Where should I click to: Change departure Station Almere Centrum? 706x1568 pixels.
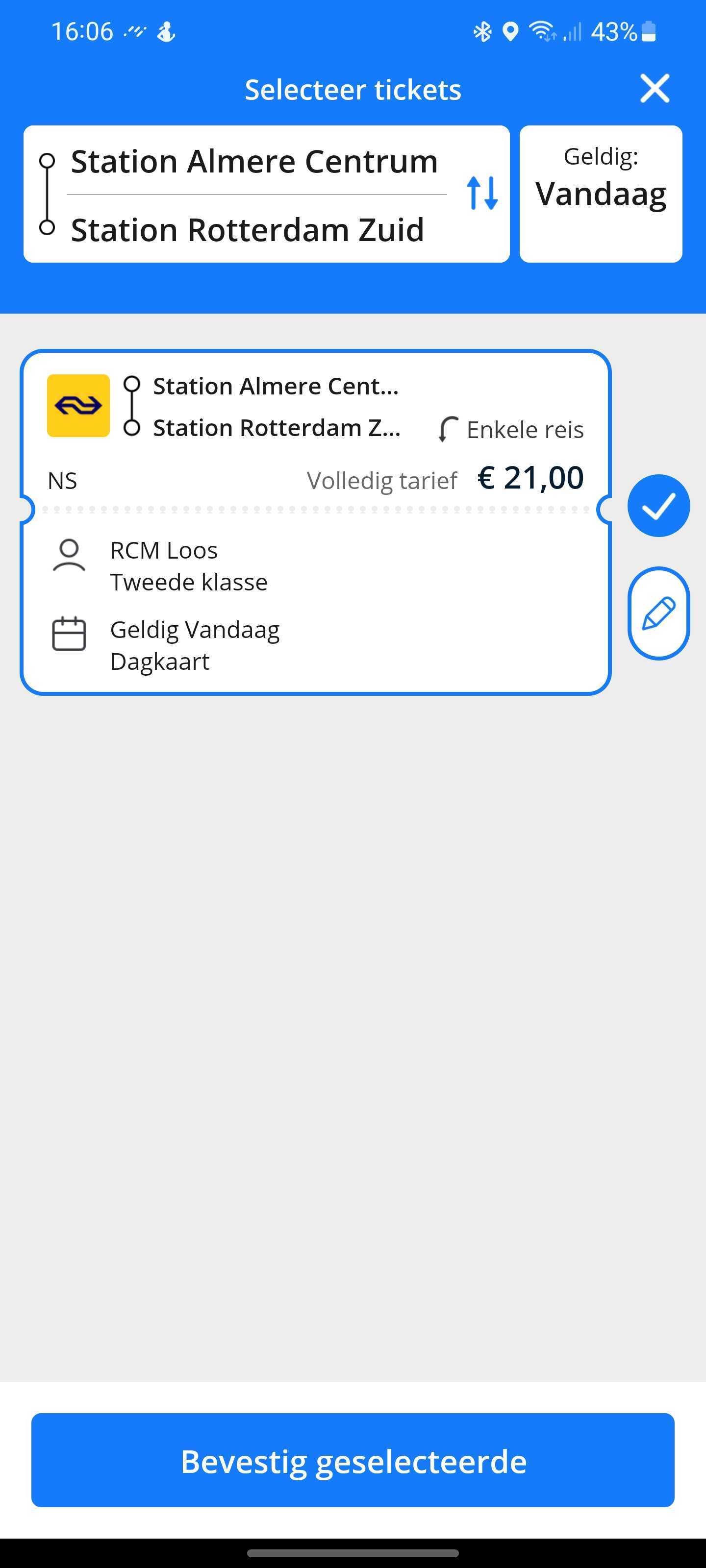pyautogui.click(x=254, y=162)
